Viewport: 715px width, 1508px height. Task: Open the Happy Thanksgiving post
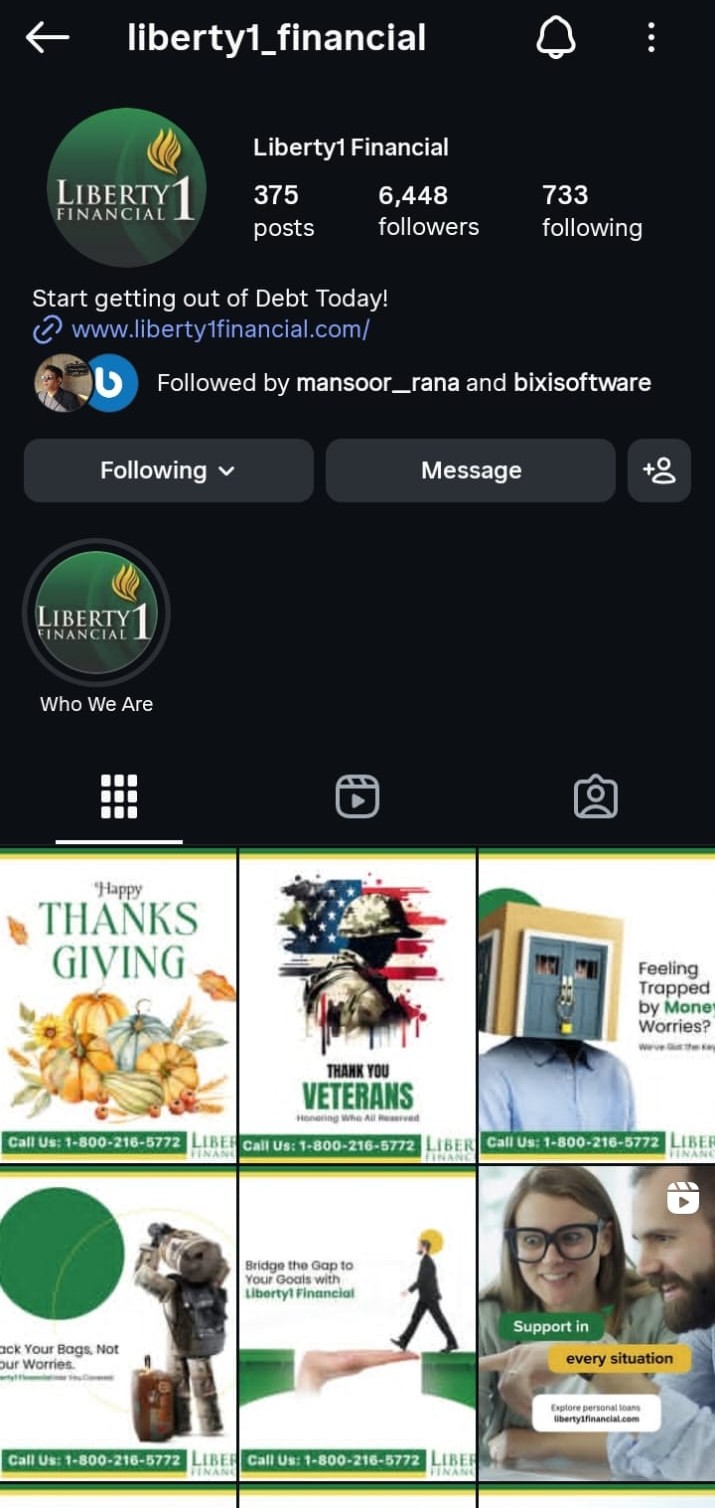coord(118,1003)
